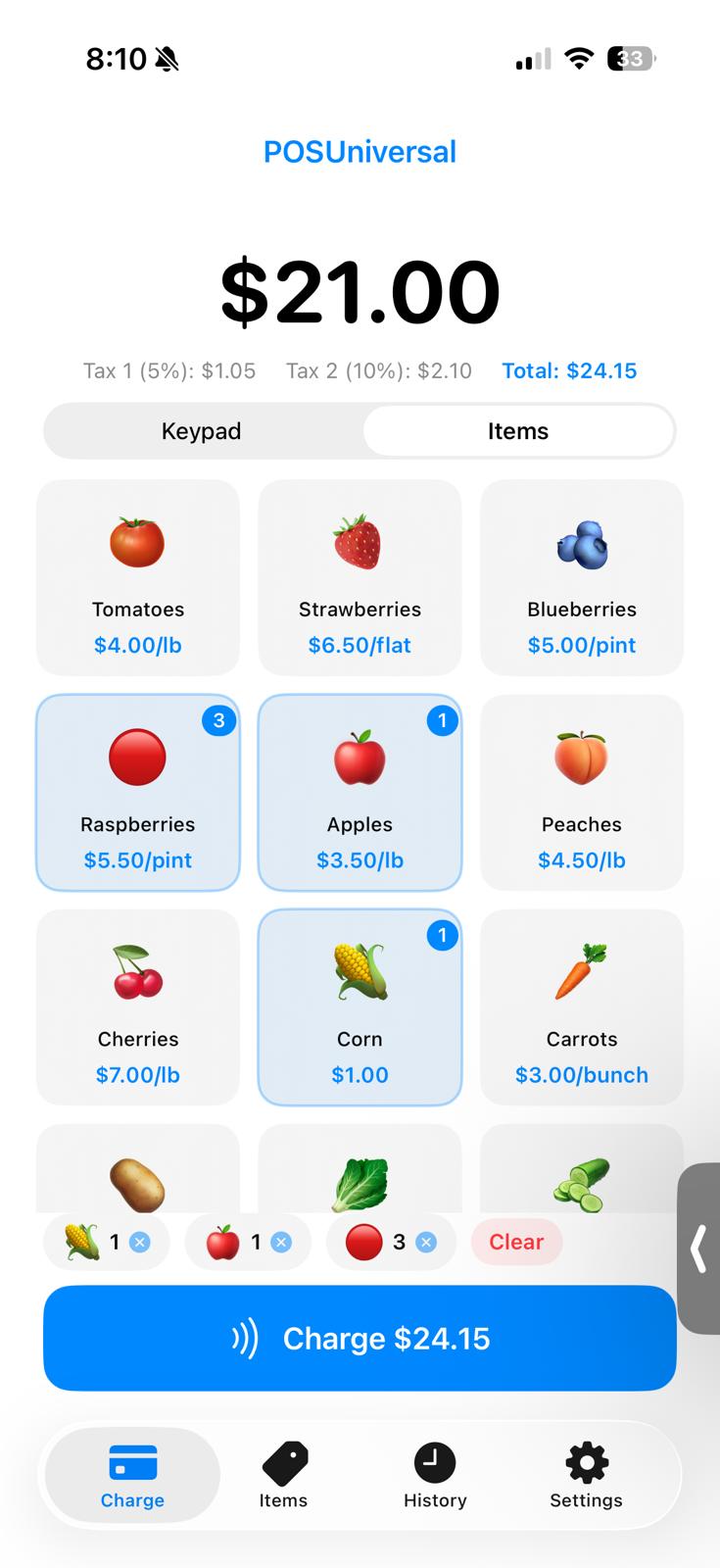The image size is (720, 1568).
Task: Add Tomatoes to the order
Action: coord(138,577)
